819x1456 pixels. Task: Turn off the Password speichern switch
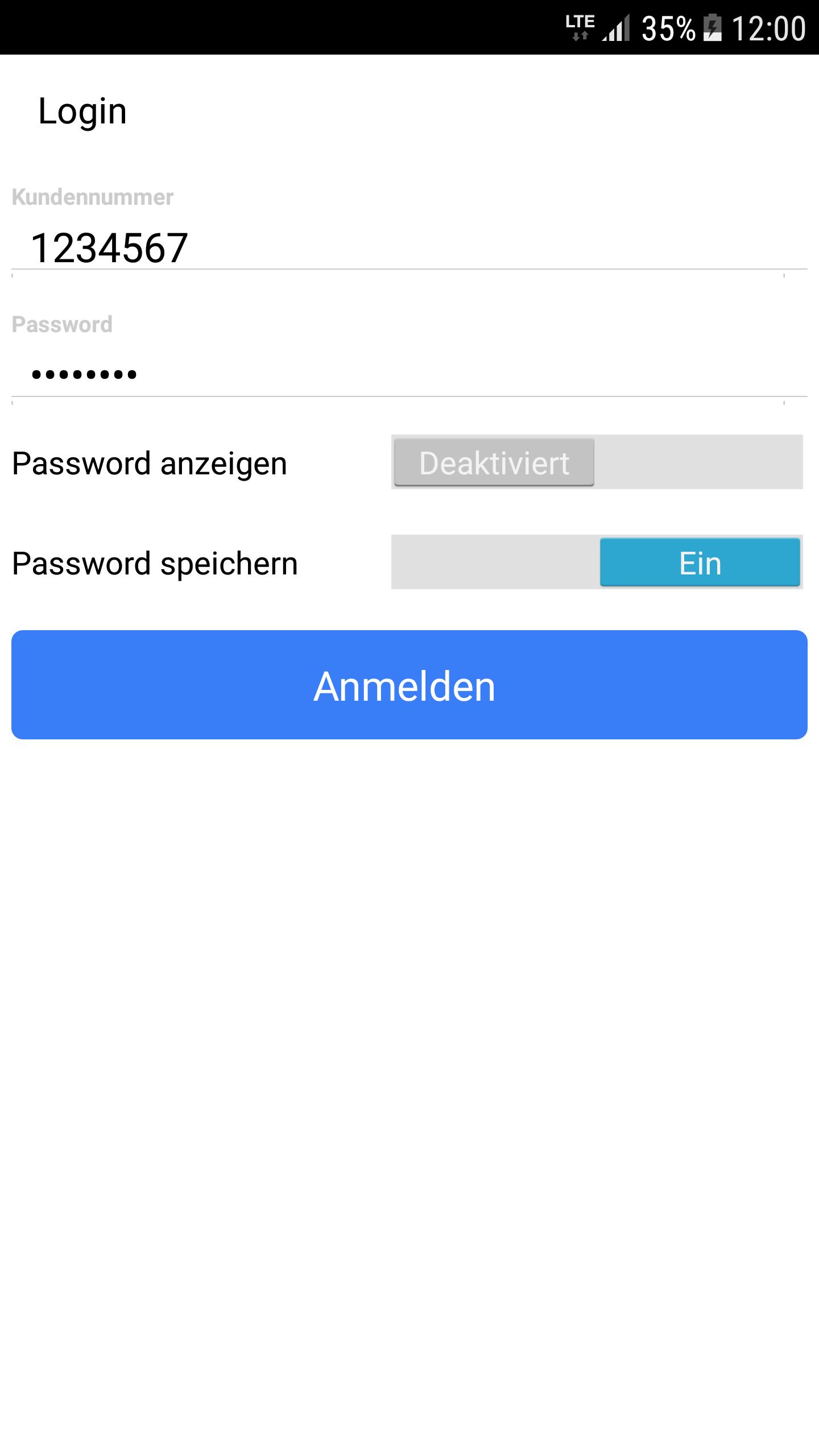(597, 562)
